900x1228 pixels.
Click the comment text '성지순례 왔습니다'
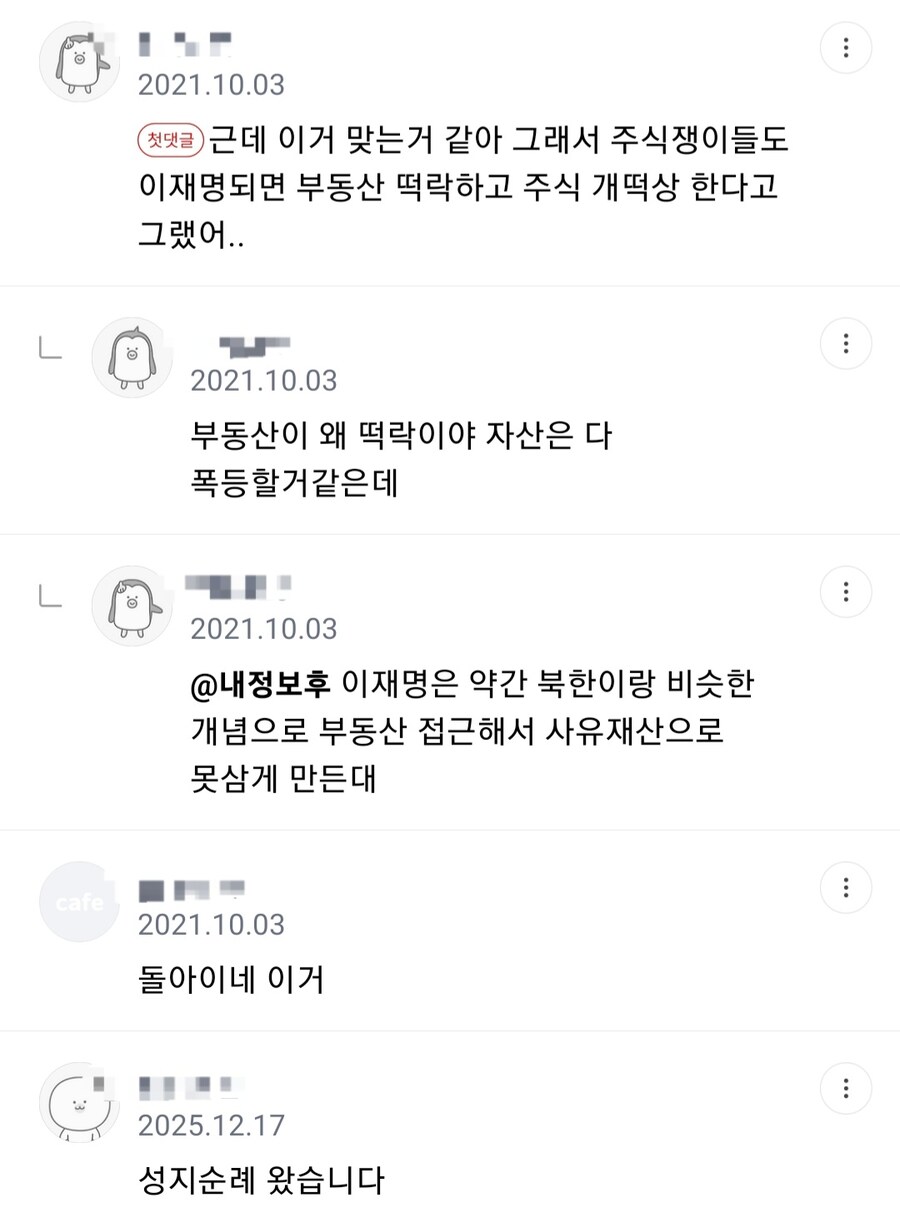point(262,1180)
